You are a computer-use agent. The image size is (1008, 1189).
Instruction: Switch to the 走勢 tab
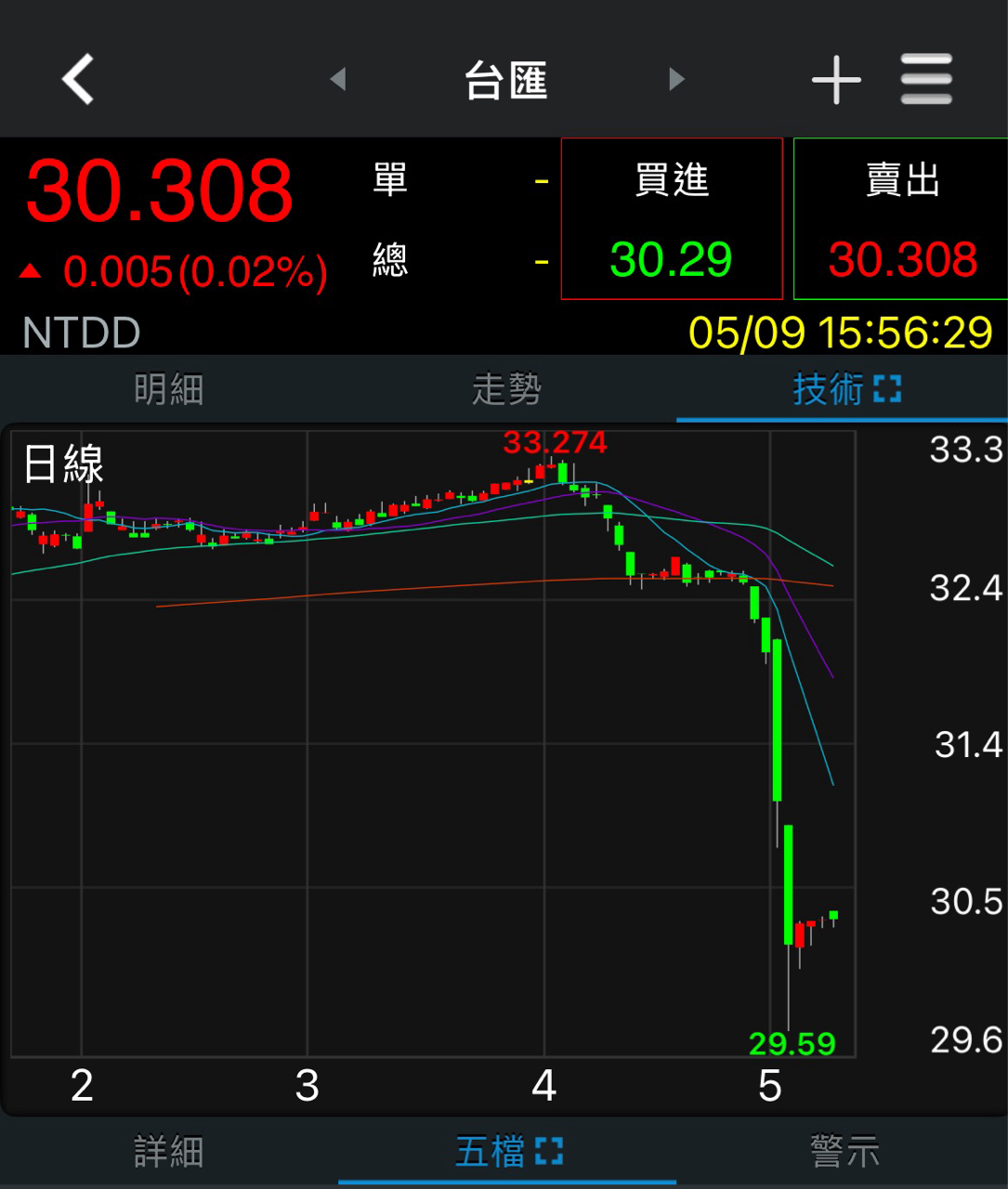coord(506,389)
